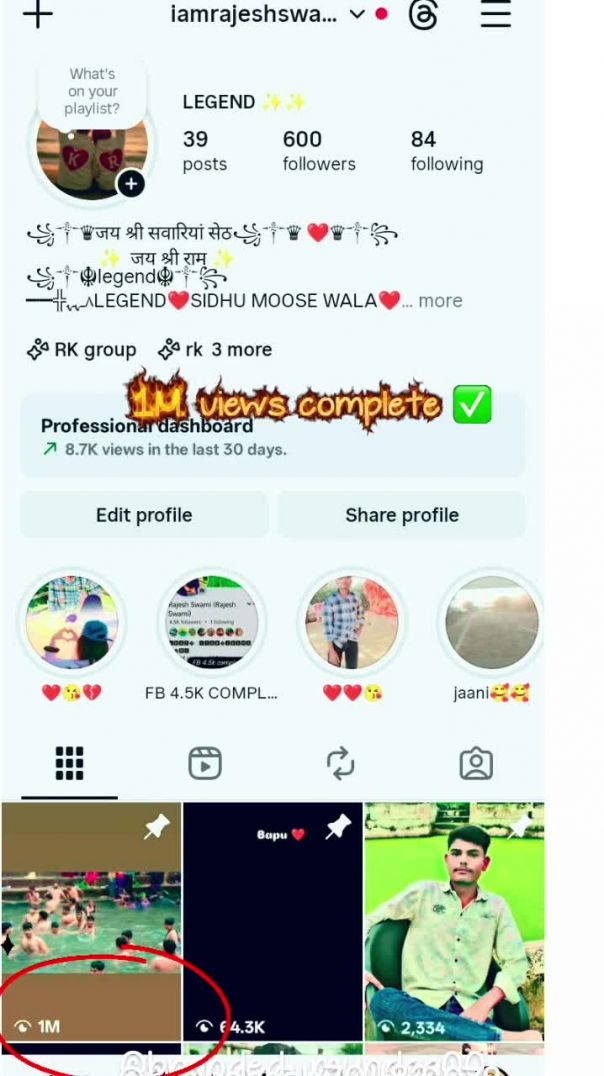This screenshot has height=1076, width=604.
Task: View the 84 following list
Action: click(446, 151)
